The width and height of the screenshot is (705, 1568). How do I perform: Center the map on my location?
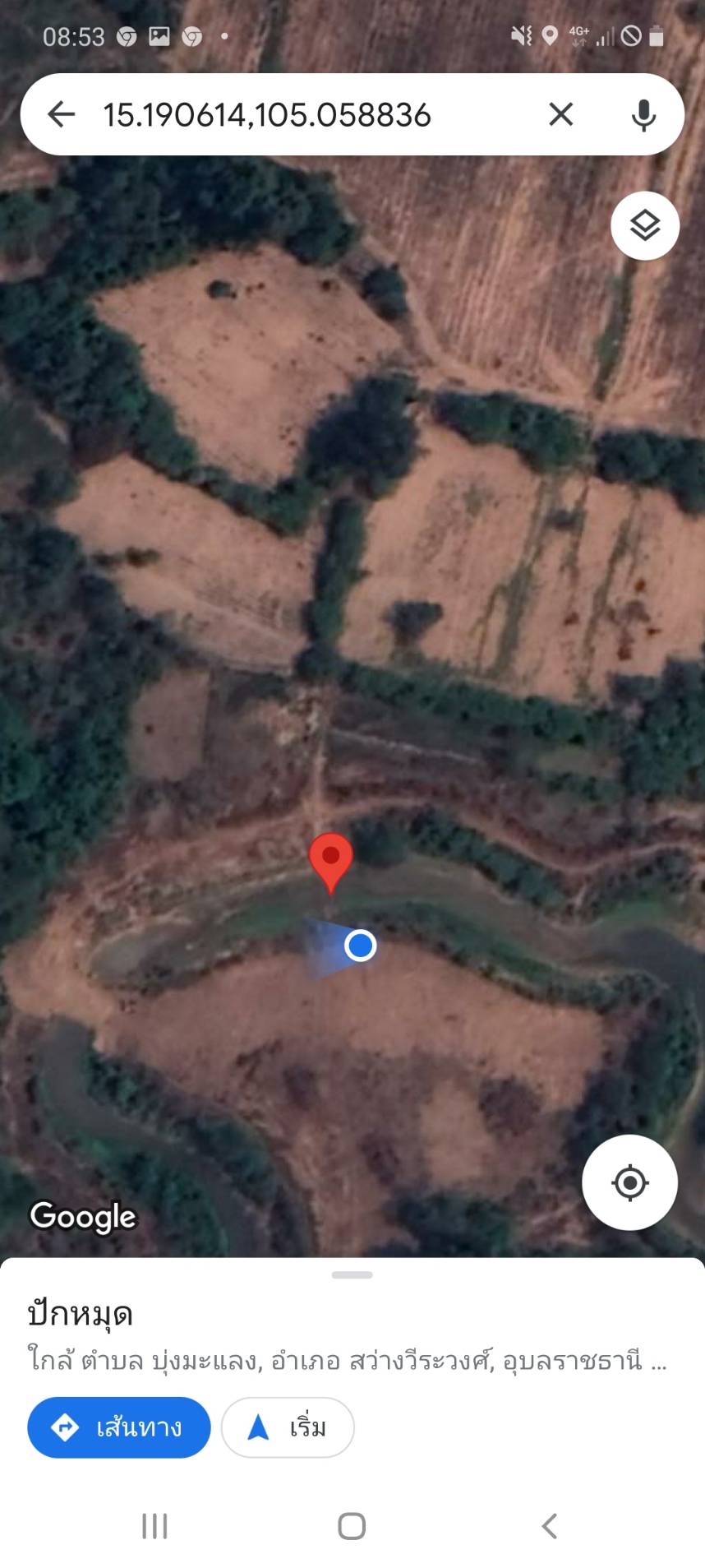click(x=630, y=1182)
